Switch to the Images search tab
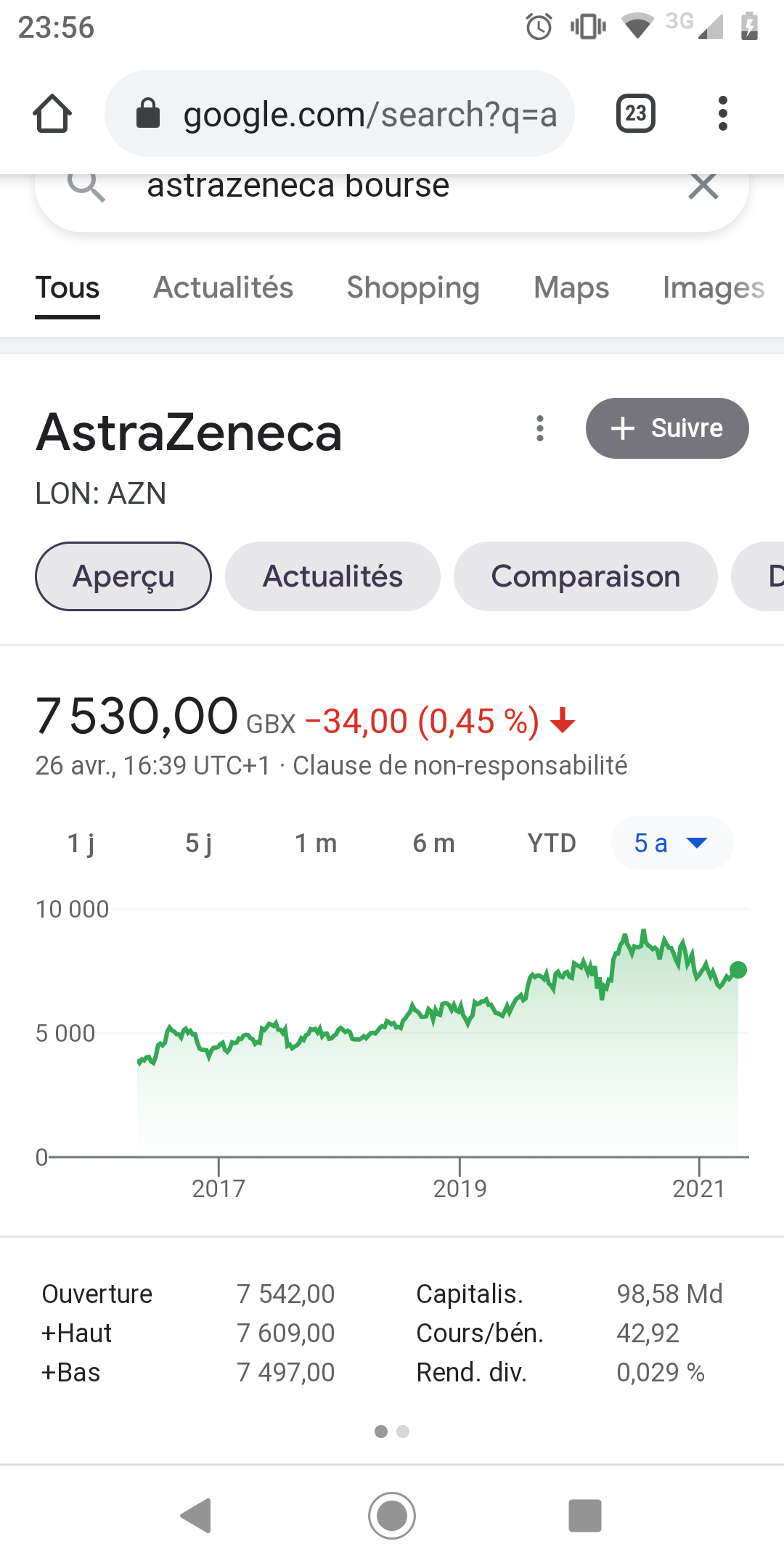The width and height of the screenshot is (784, 1568). point(714,287)
